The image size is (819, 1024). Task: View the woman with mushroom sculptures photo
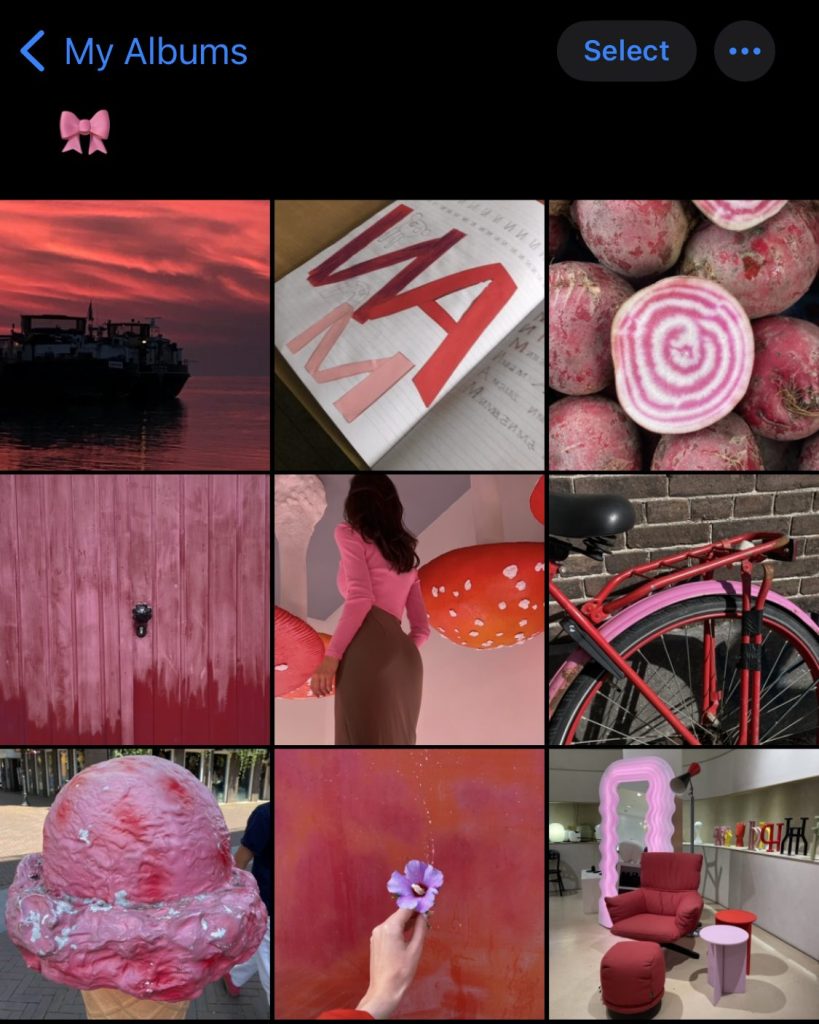tap(409, 609)
